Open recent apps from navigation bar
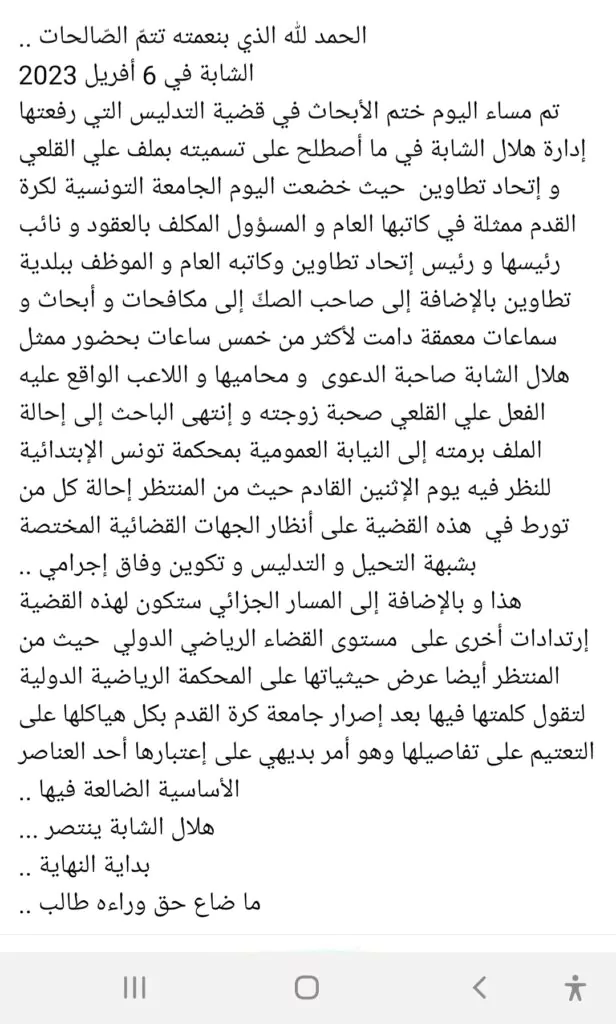 (135, 987)
